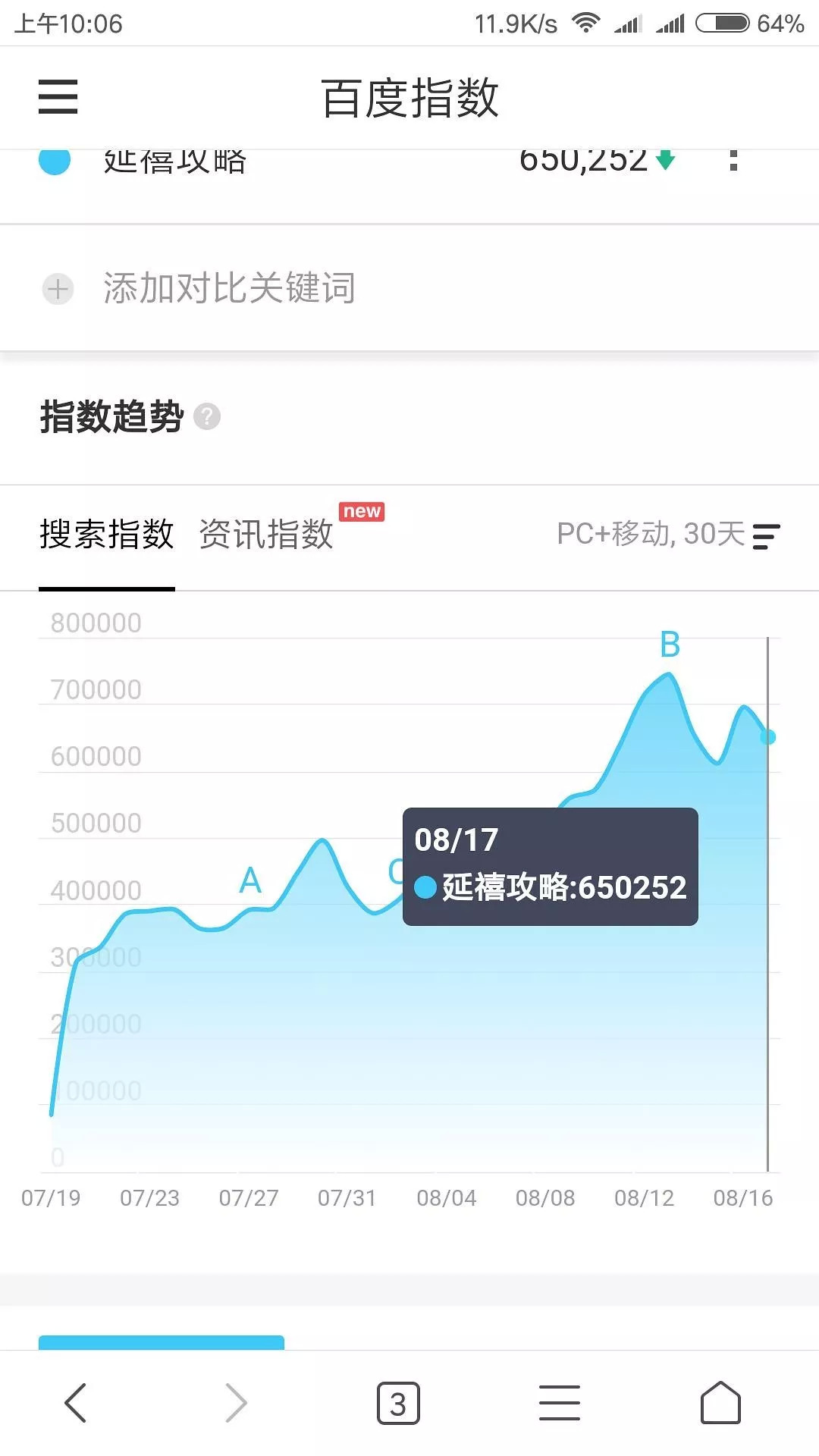Open overflow menu for 延禧攻略 keyword
The height and width of the screenshot is (1456, 819).
tap(733, 160)
